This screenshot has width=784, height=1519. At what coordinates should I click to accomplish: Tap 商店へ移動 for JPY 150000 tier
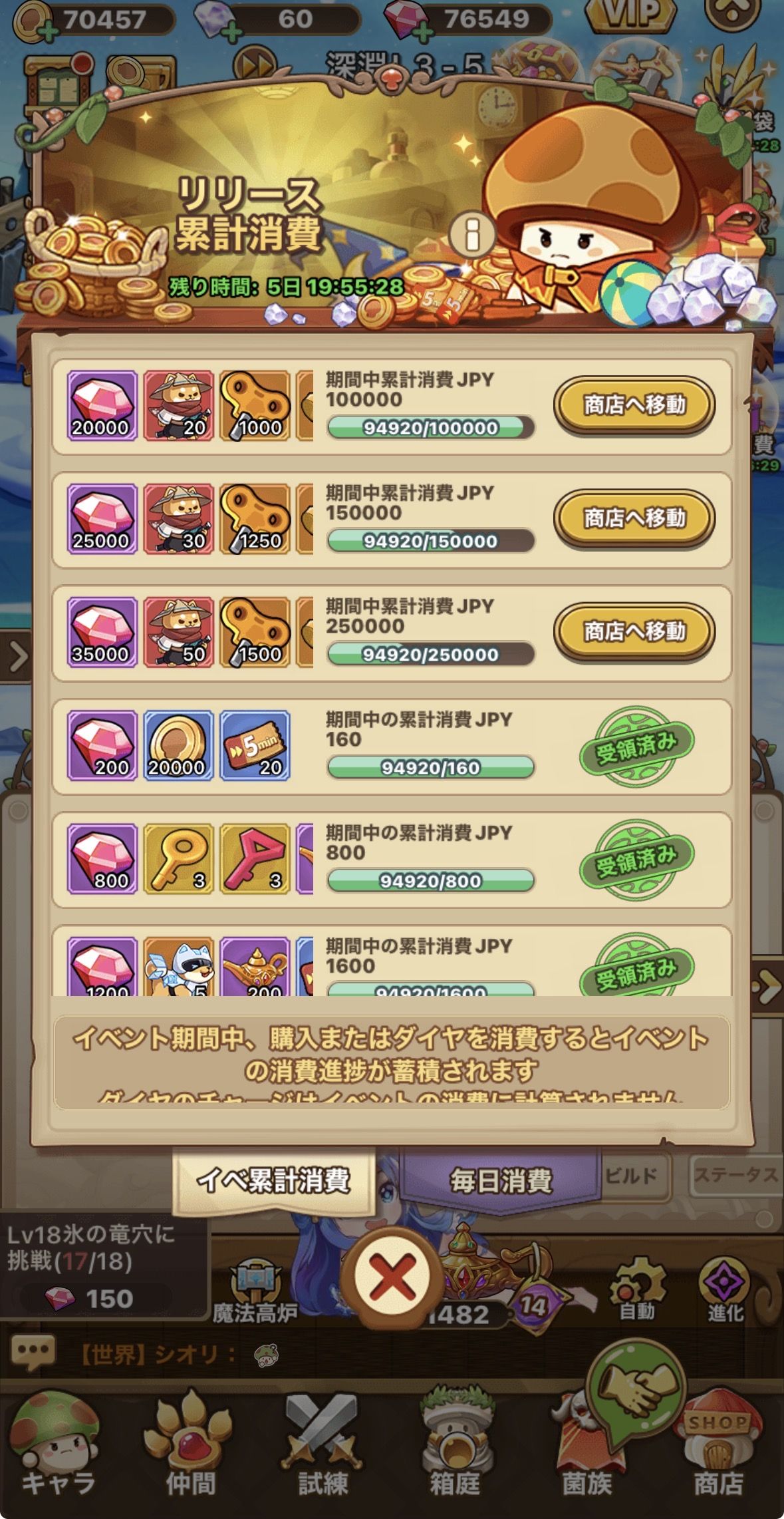pos(634,518)
